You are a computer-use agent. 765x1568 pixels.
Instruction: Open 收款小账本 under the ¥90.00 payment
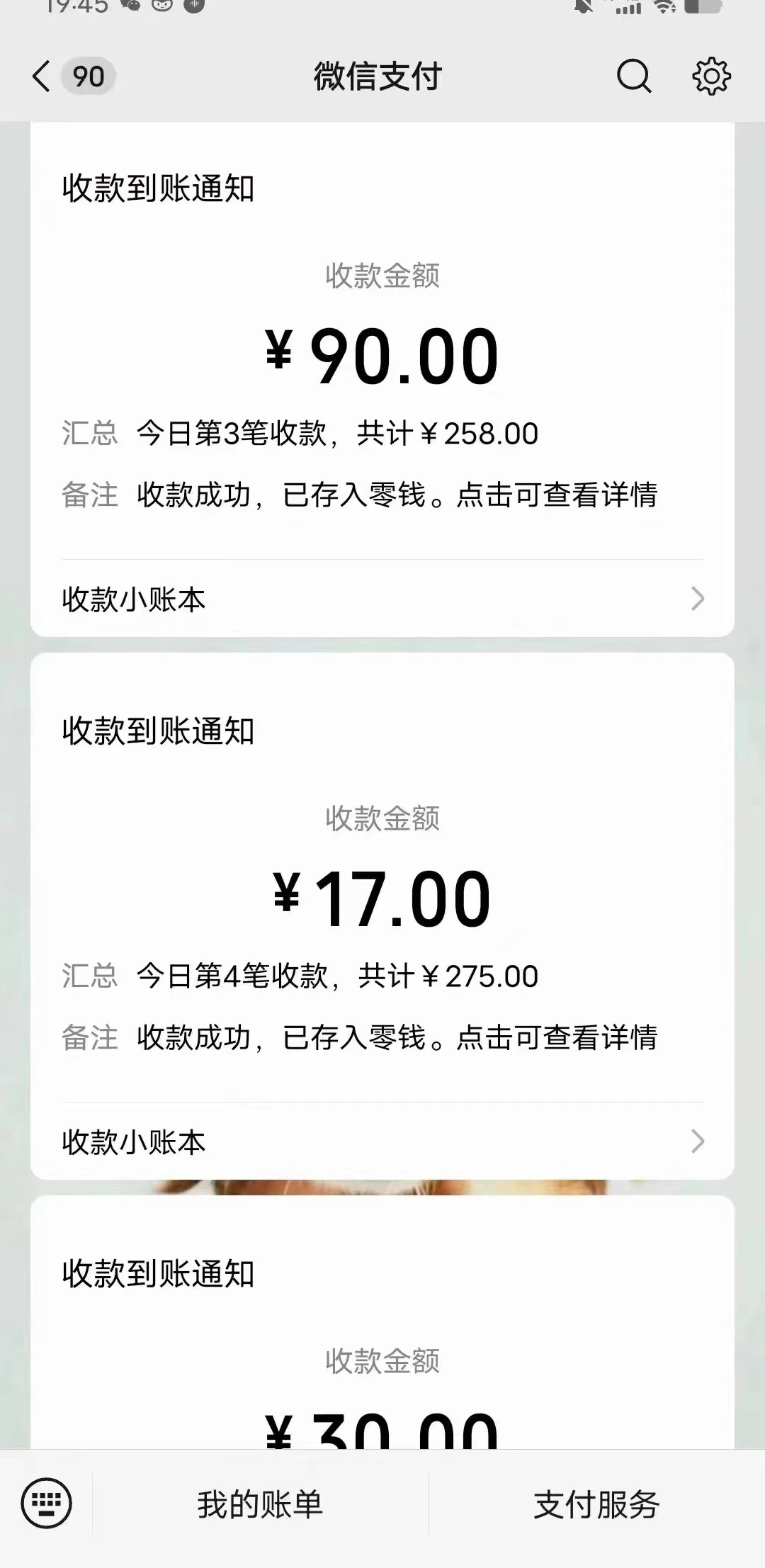pyautogui.click(x=382, y=599)
